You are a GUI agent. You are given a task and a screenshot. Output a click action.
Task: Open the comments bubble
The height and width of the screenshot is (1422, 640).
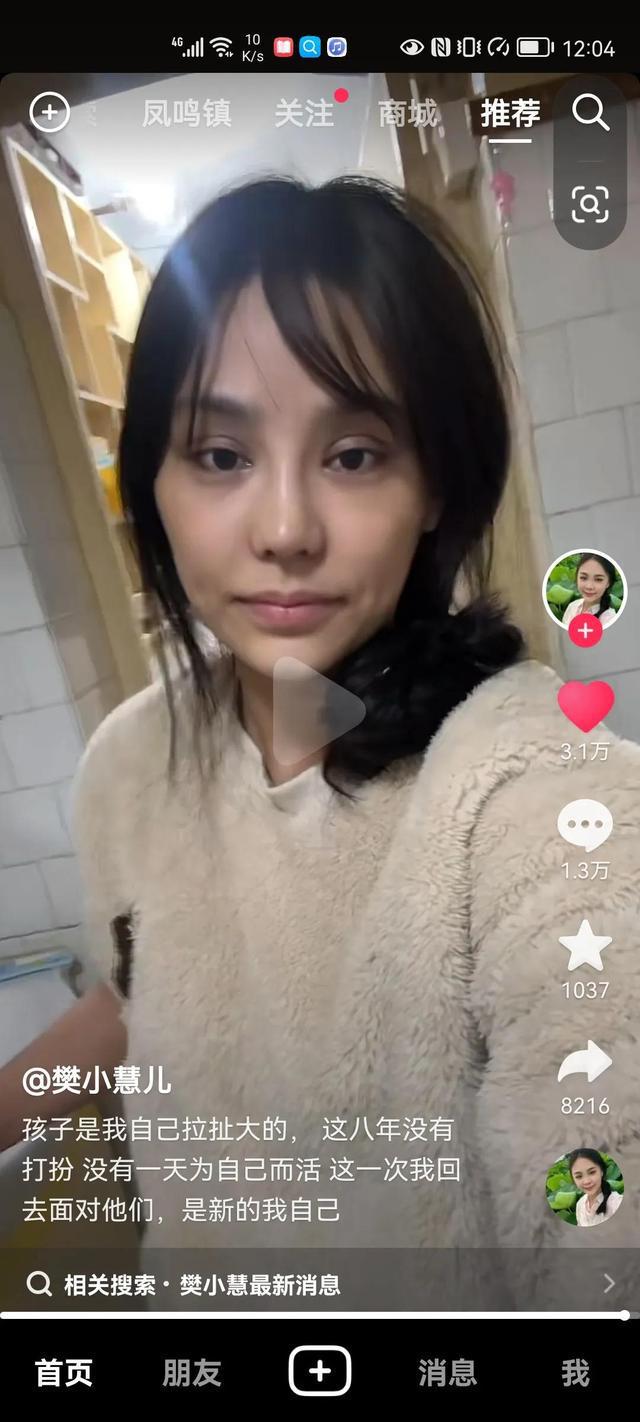click(x=585, y=826)
